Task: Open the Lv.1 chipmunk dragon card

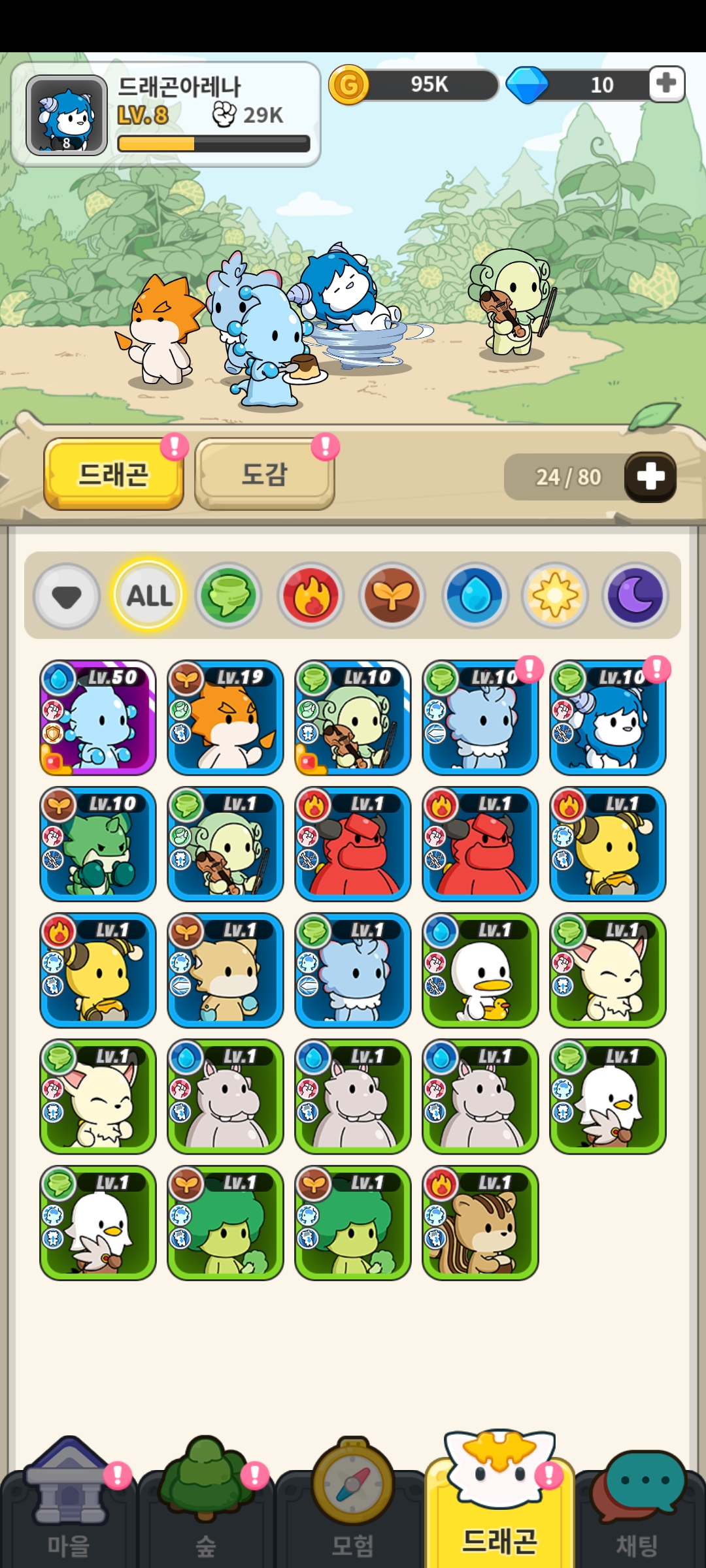Action: coord(480,1223)
